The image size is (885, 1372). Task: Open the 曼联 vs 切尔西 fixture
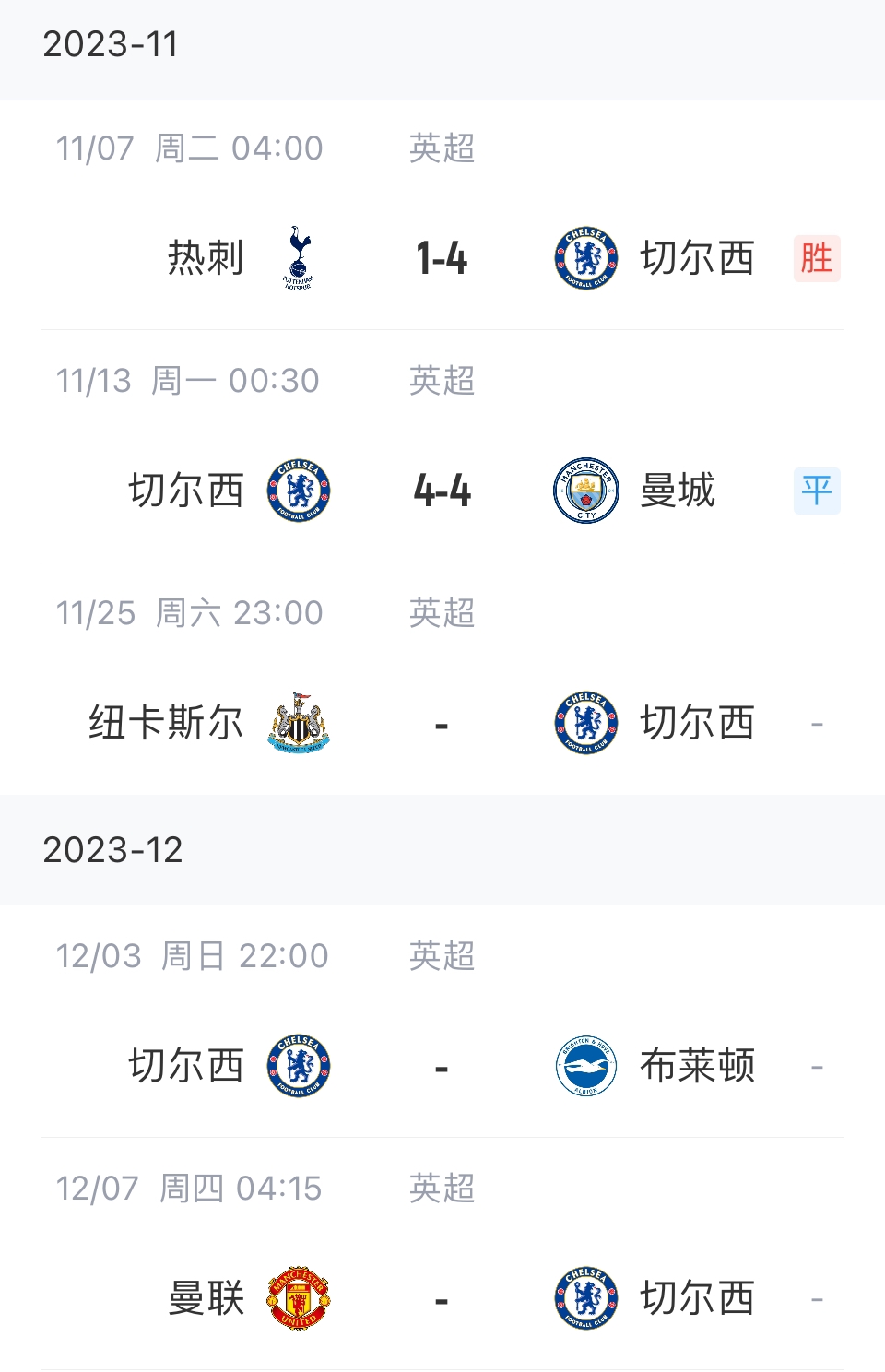tap(442, 1299)
